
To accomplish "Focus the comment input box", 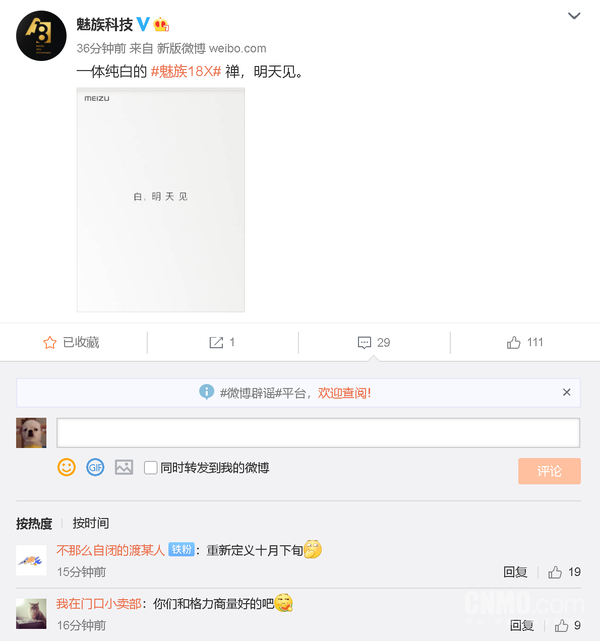I will [x=318, y=432].
